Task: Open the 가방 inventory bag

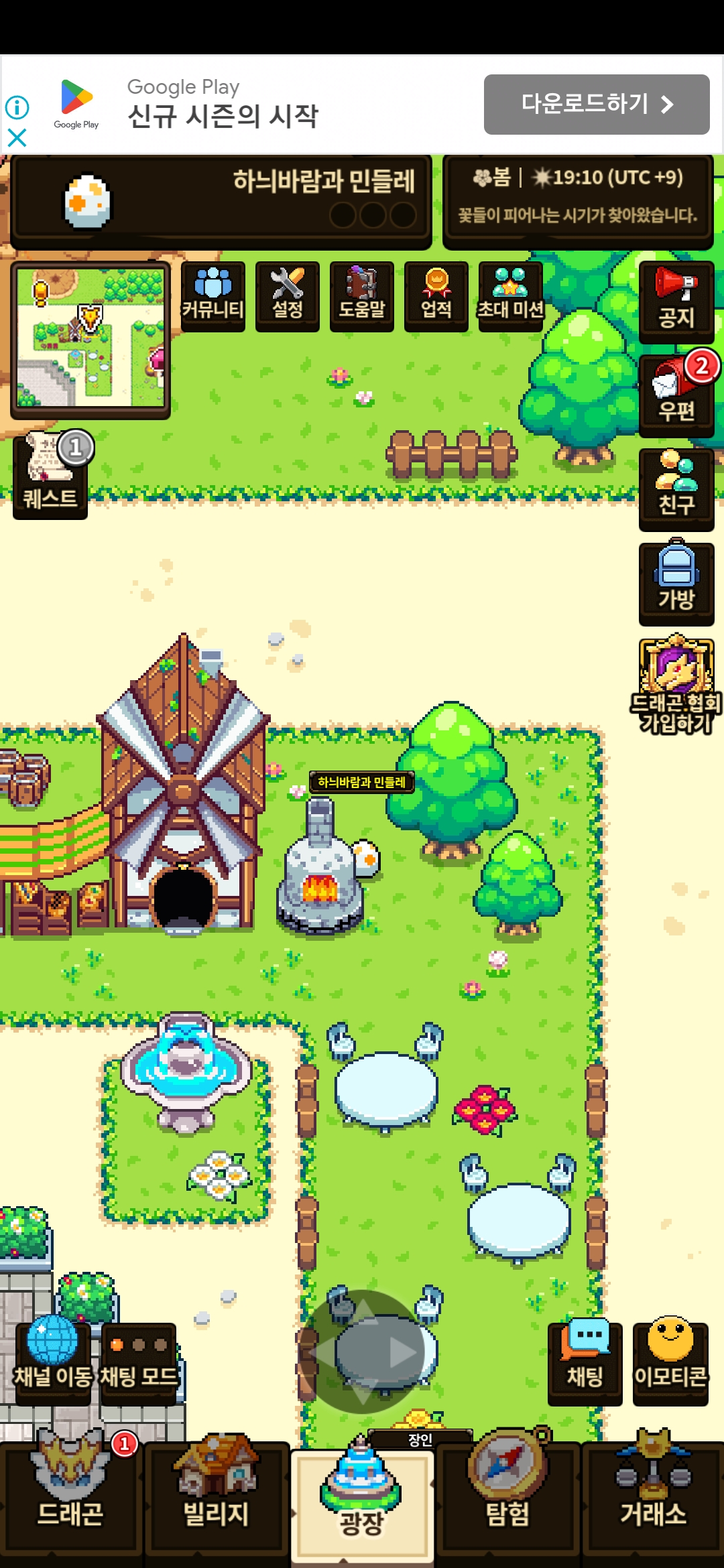Action: click(676, 582)
